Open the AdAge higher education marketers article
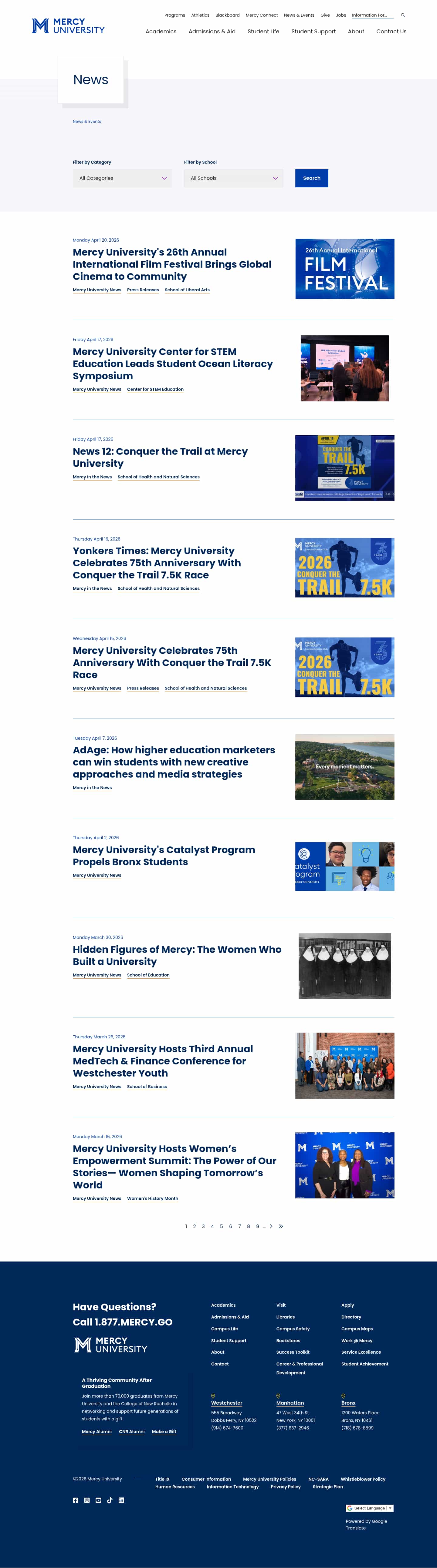Image resolution: width=437 pixels, height=1568 pixels. [174, 762]
